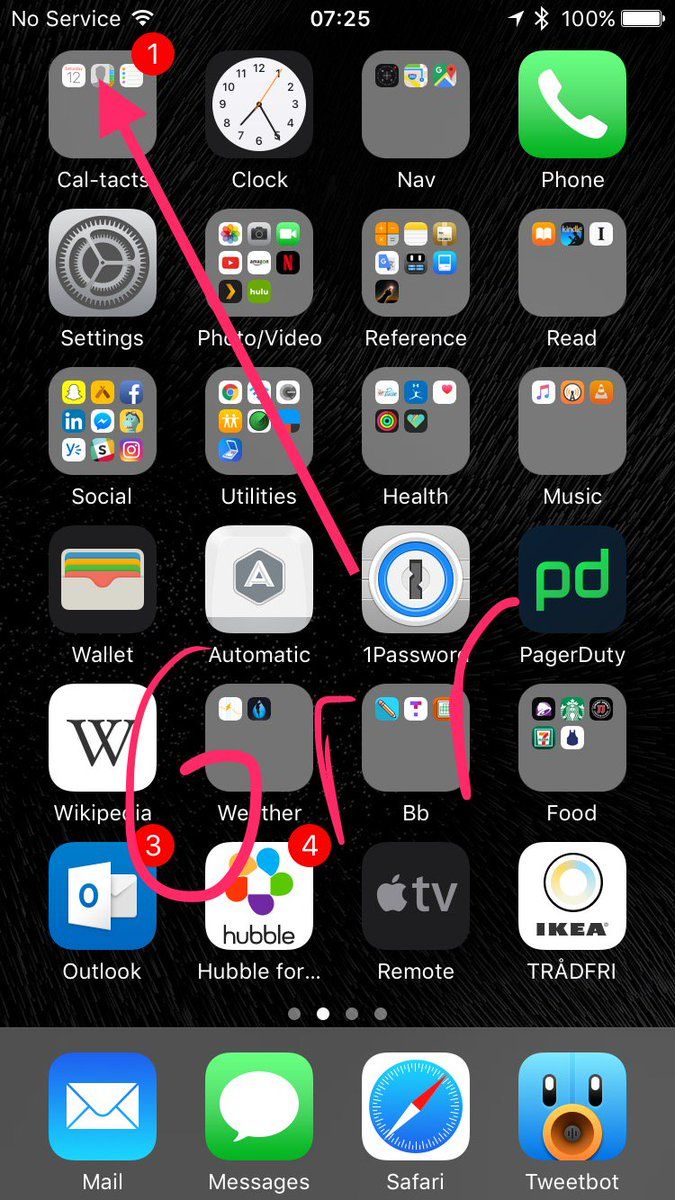The width and height of the screenshot is (675, 1200).
Task: Open the Food folder
Action: click(572, 737)
